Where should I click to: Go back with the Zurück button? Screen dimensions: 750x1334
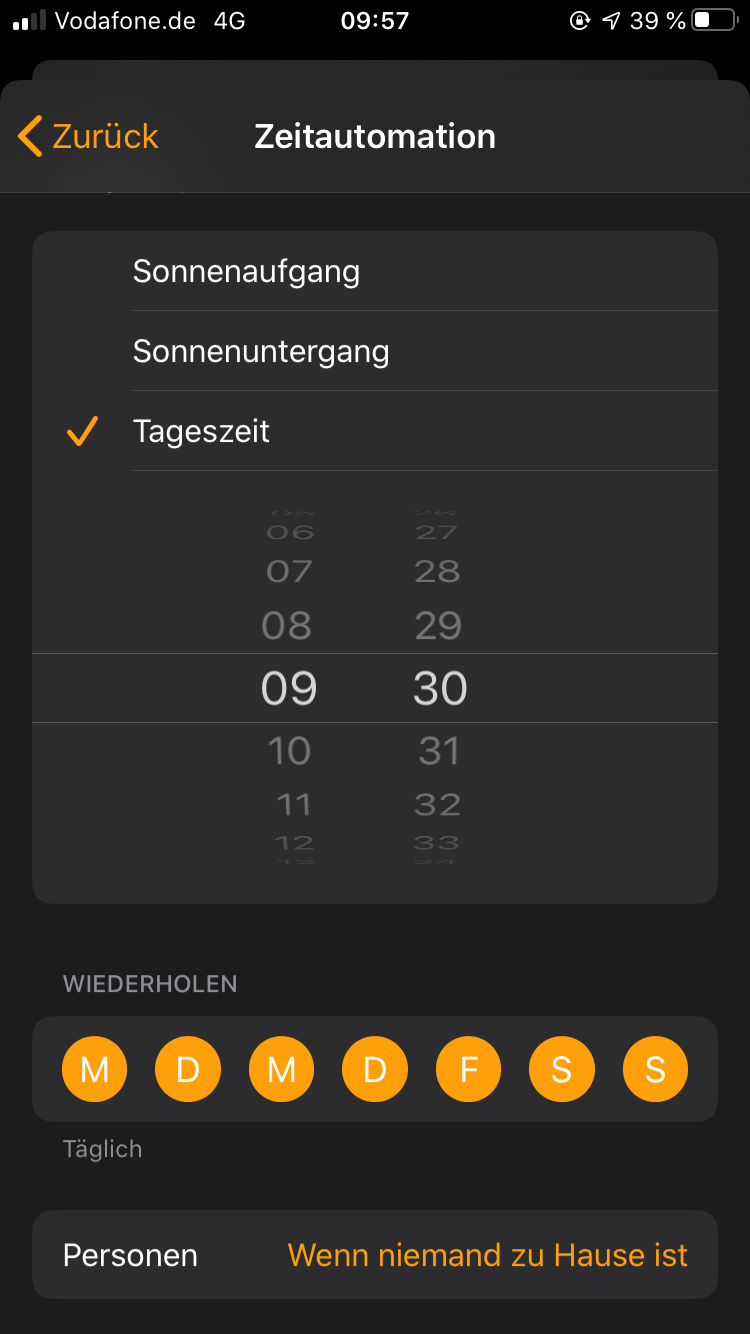[x=89, y=136]
